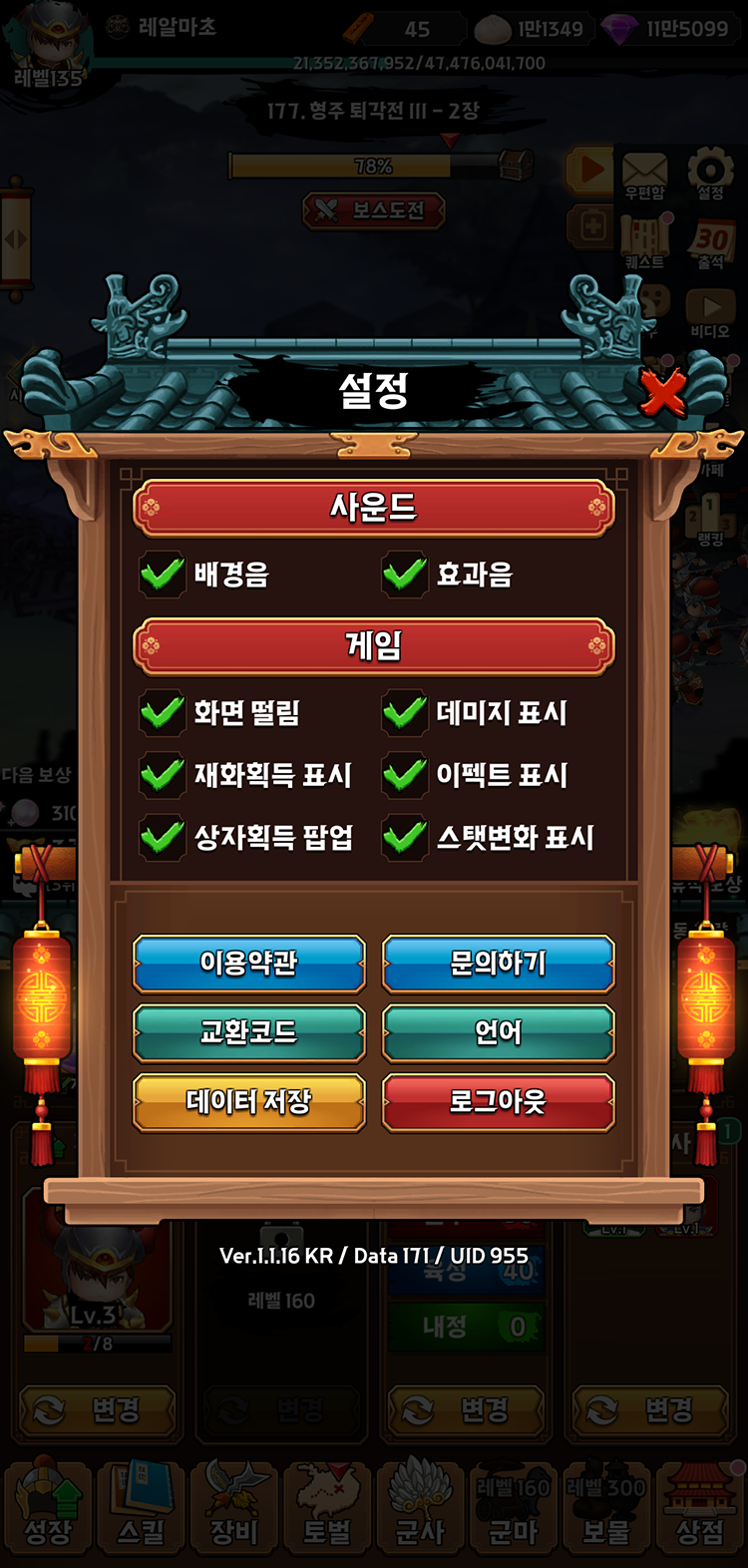Uncheck 데미지 표시
Screen dimensions: 748x1568
pos(405,712)
